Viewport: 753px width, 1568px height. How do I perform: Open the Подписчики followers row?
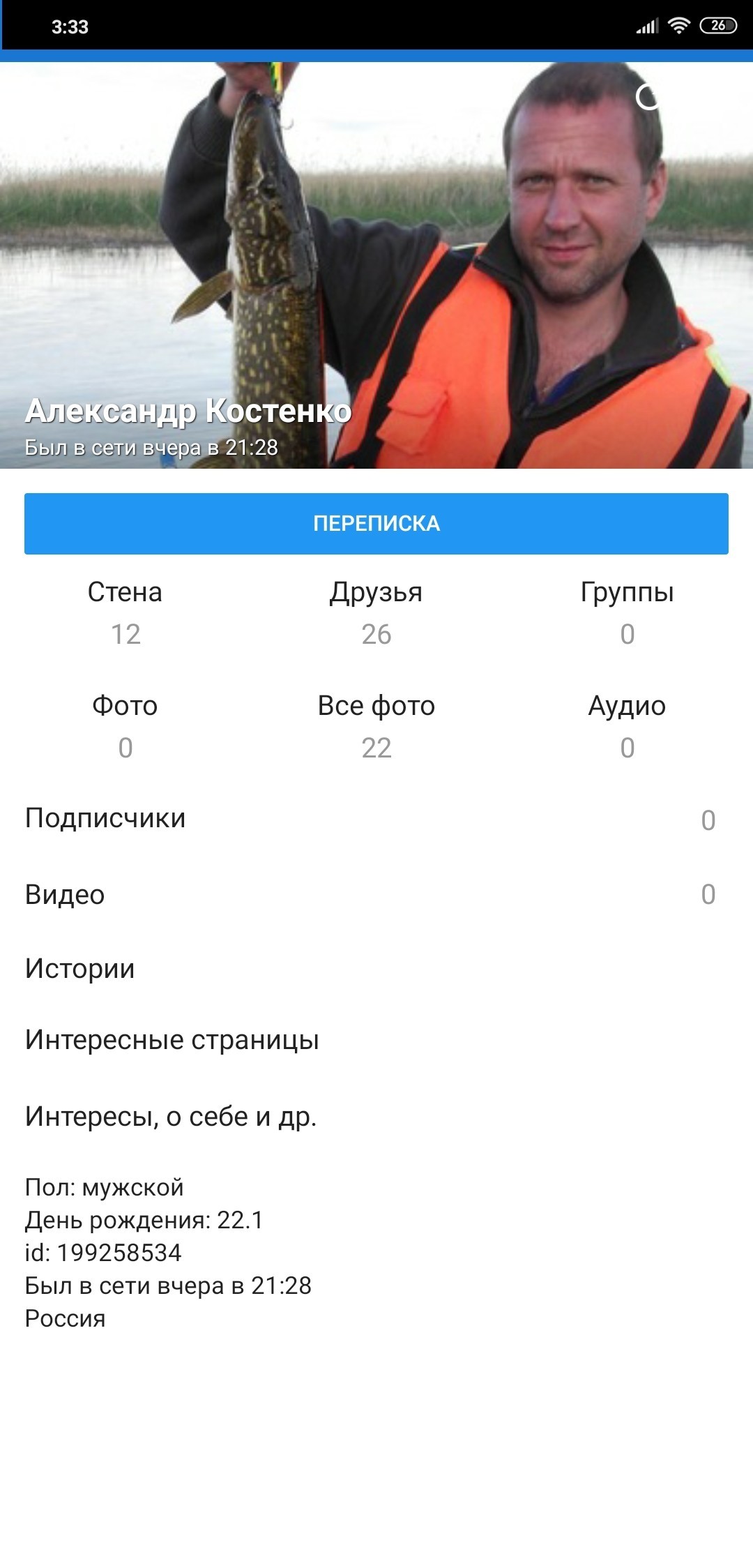[376, 819]
